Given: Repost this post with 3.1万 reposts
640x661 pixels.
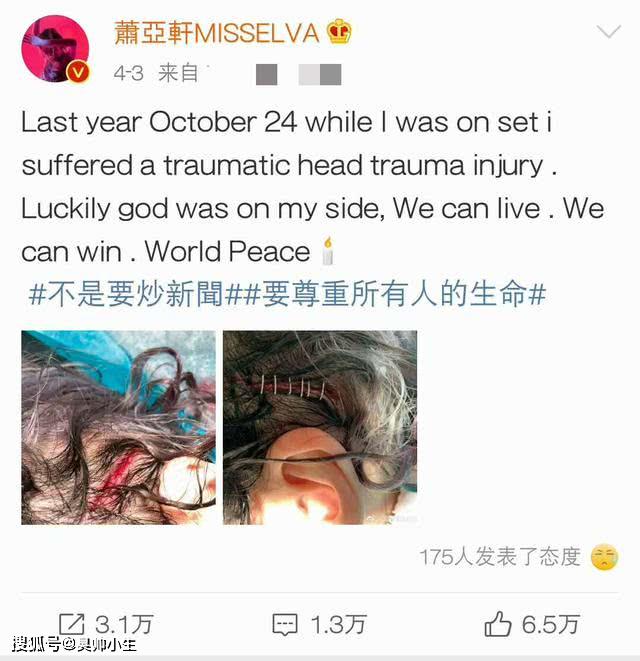Looking at the screenshot, I should tap(106, 625).
